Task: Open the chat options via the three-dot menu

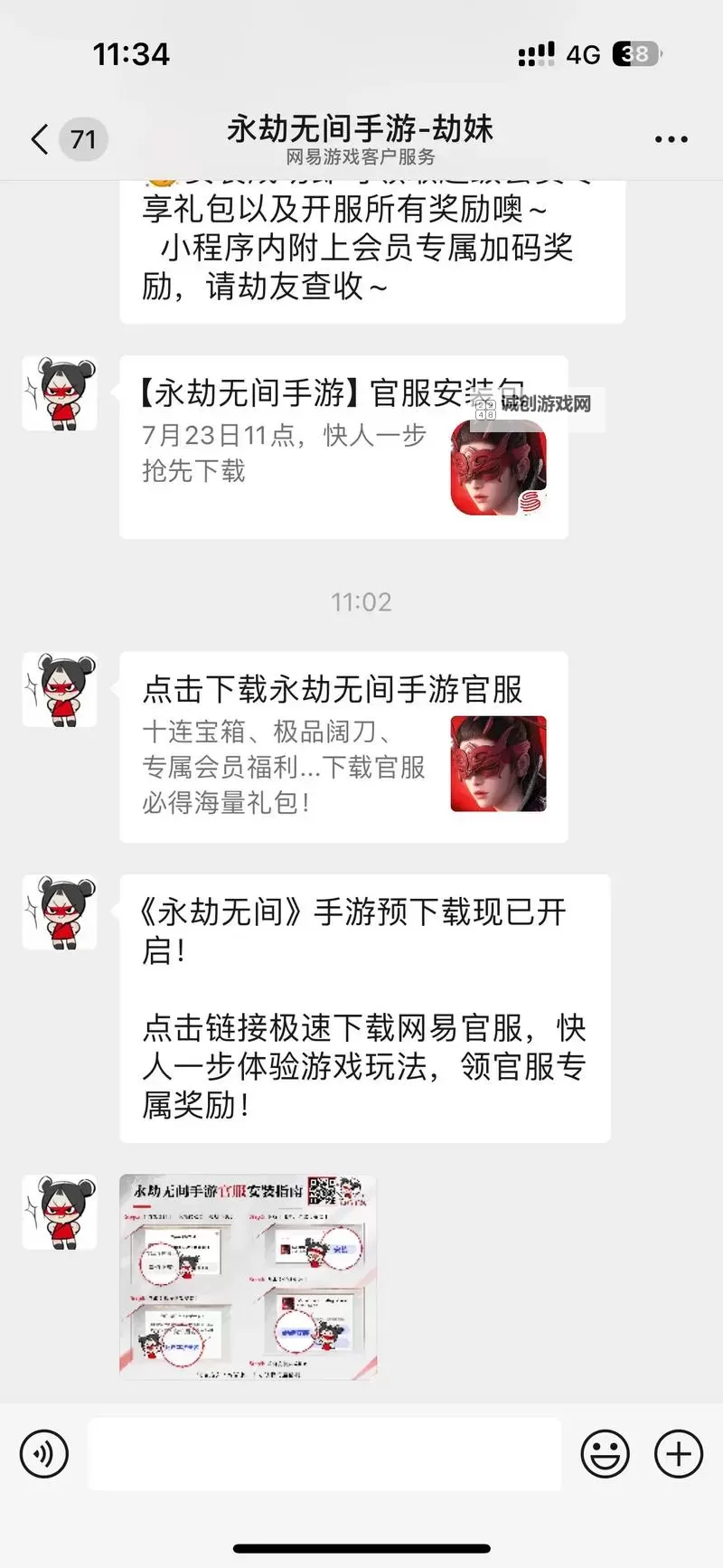Action: click(x=671, y=138)
